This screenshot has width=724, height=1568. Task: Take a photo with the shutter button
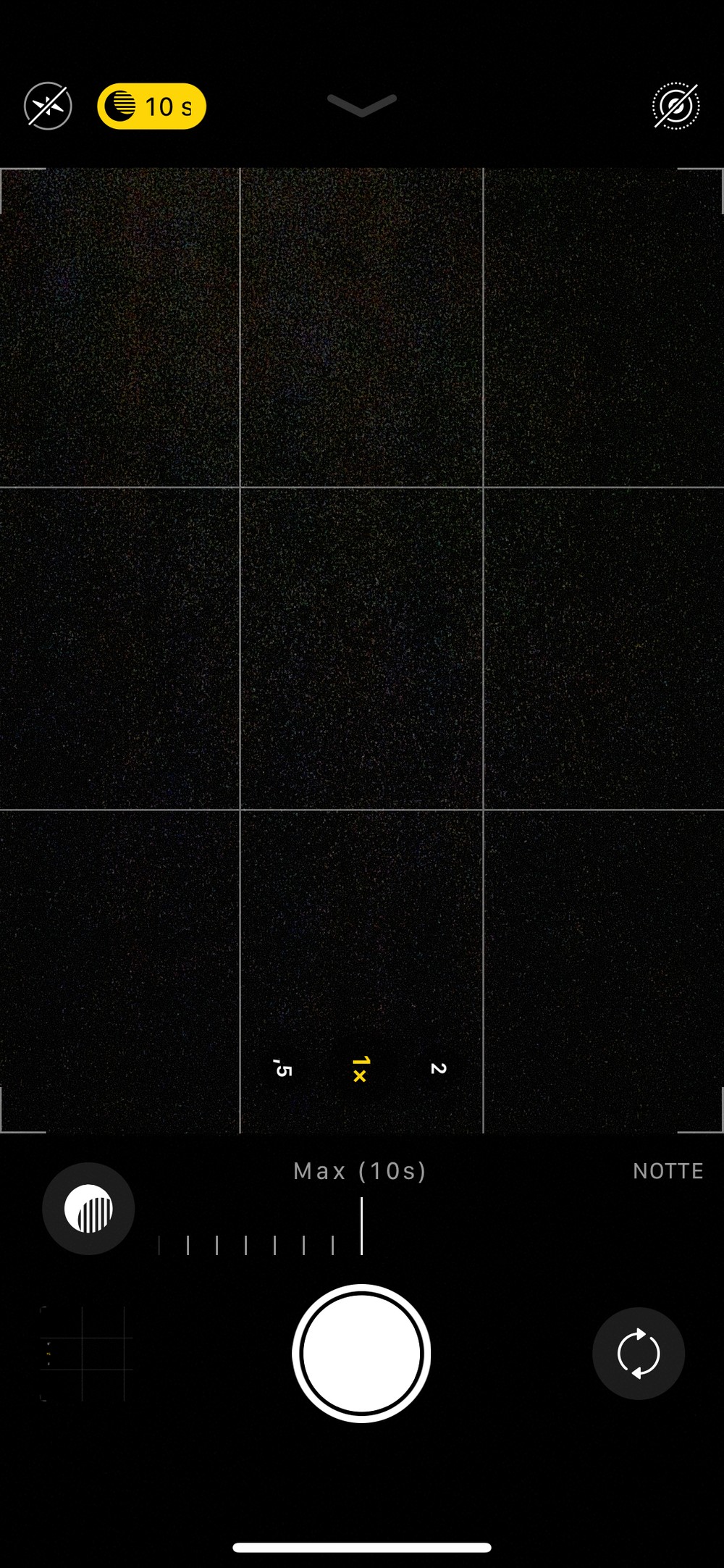coord(361,1353)
